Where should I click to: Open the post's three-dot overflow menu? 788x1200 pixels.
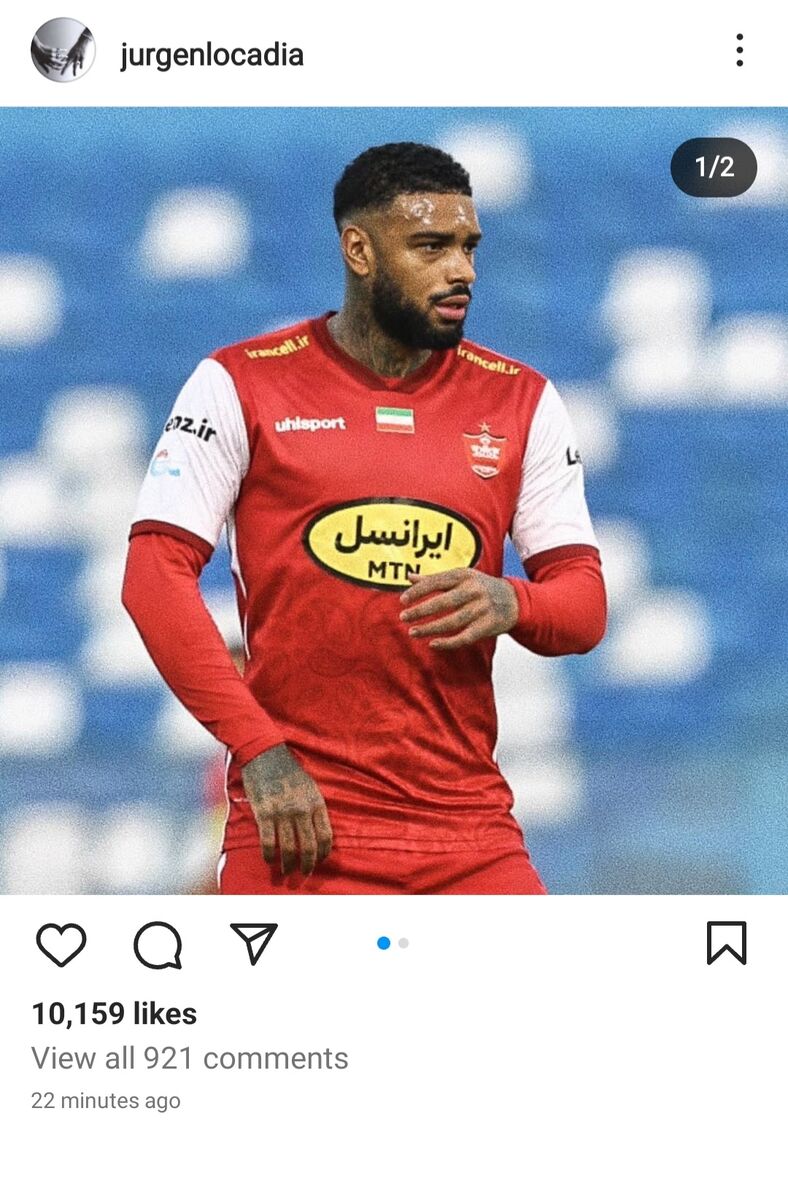[739, 50]
